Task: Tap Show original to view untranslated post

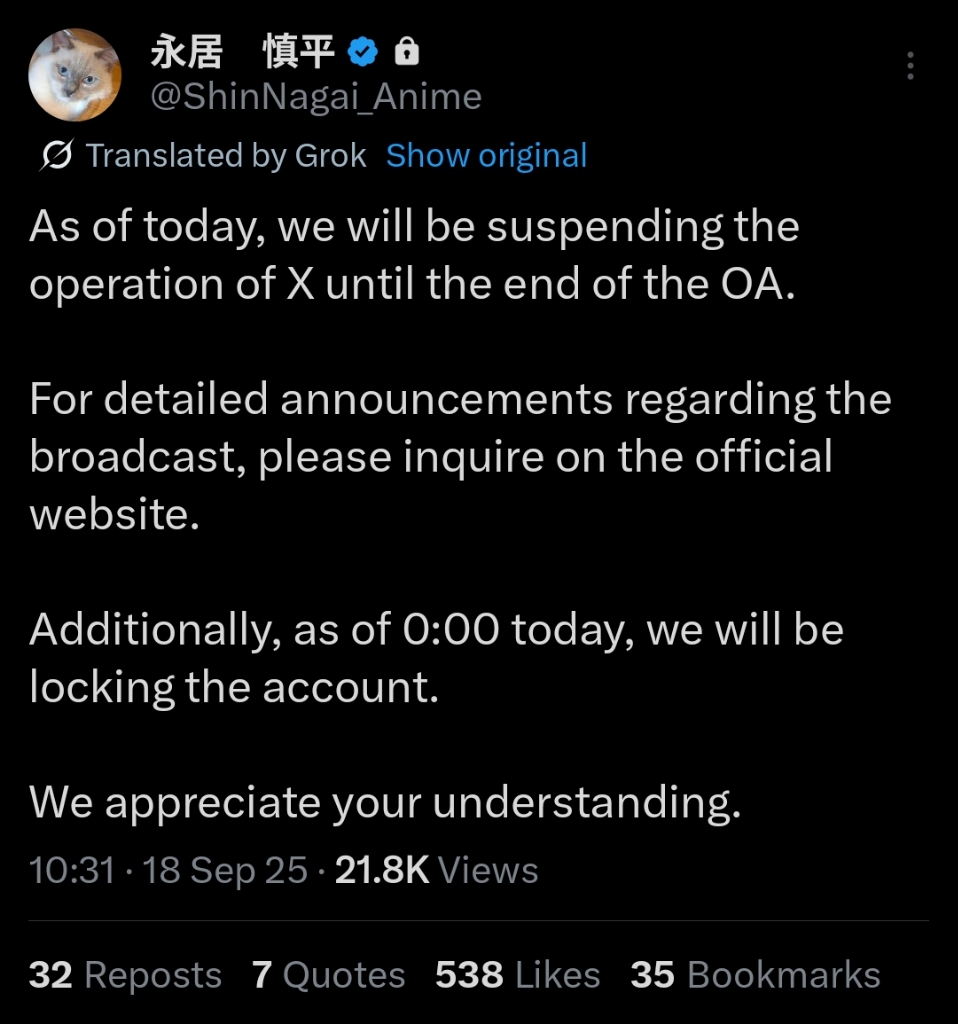Action: tap(486, 156)
